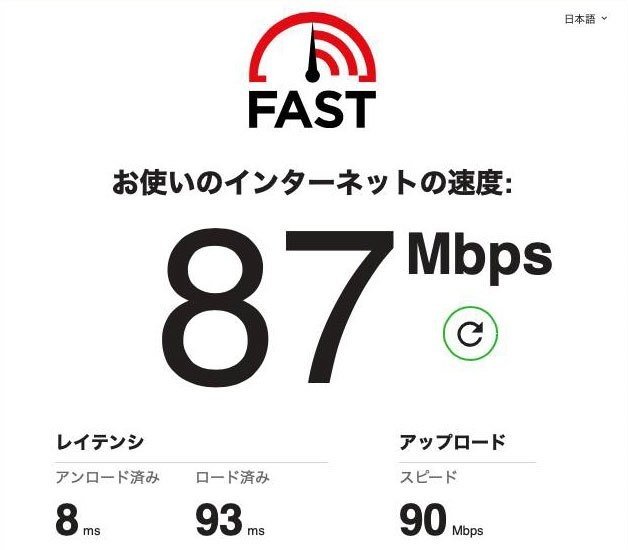Tap the refresh icon to rerun the speed test

[x=470, y=334]
